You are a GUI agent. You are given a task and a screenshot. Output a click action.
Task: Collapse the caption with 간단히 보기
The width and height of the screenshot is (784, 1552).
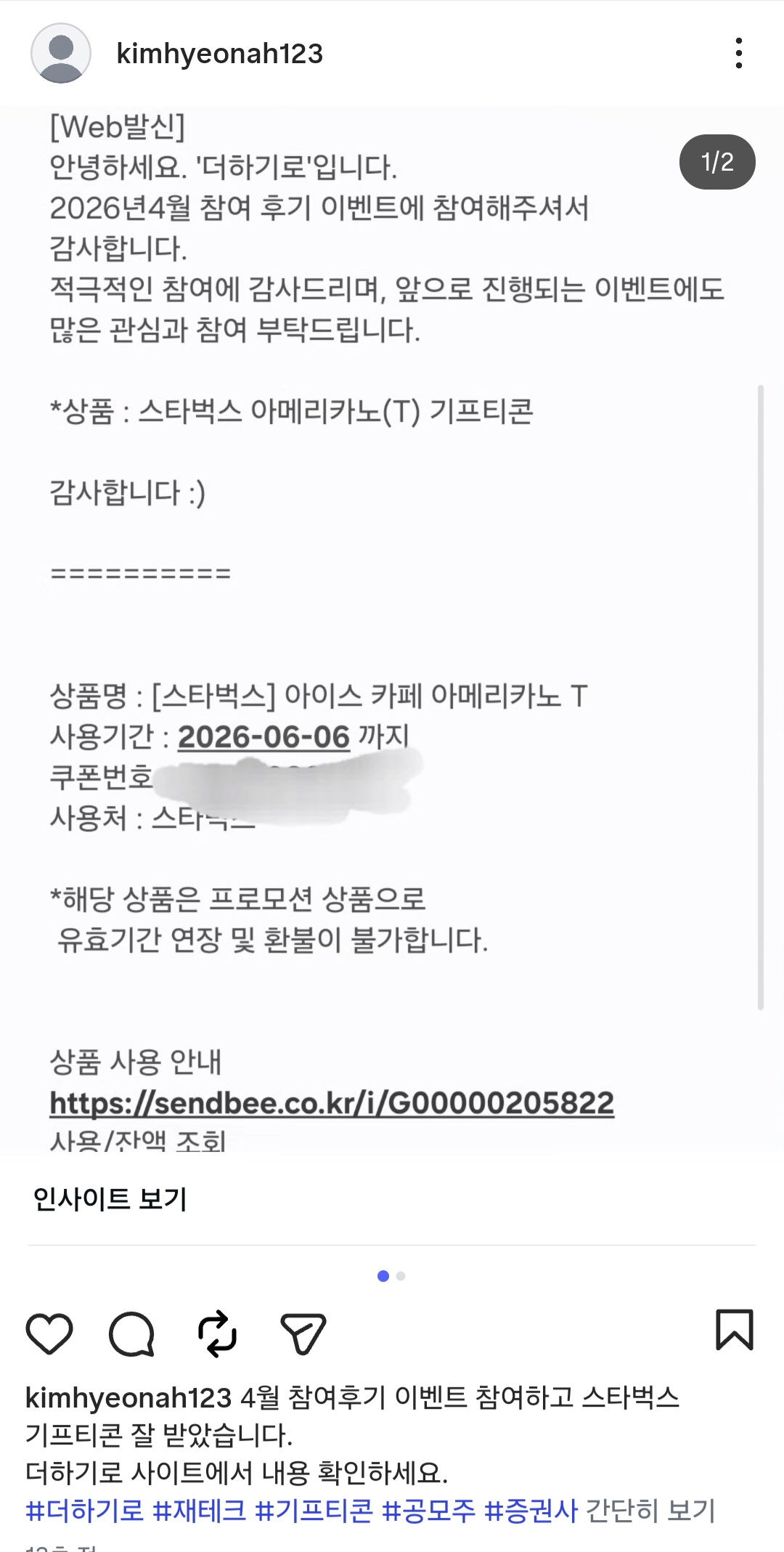coord(650,1510)
